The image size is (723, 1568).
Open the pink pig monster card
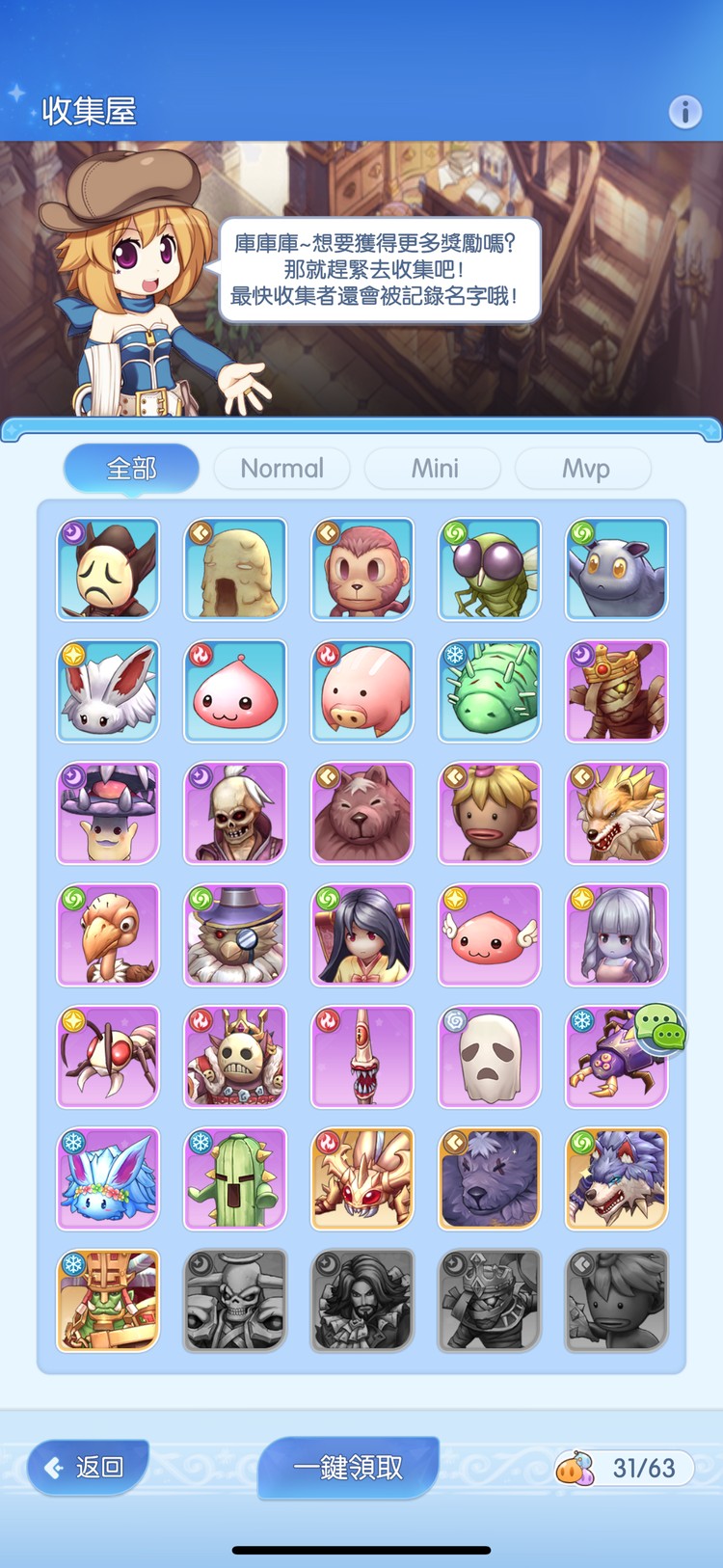click(x=362, y=691)
